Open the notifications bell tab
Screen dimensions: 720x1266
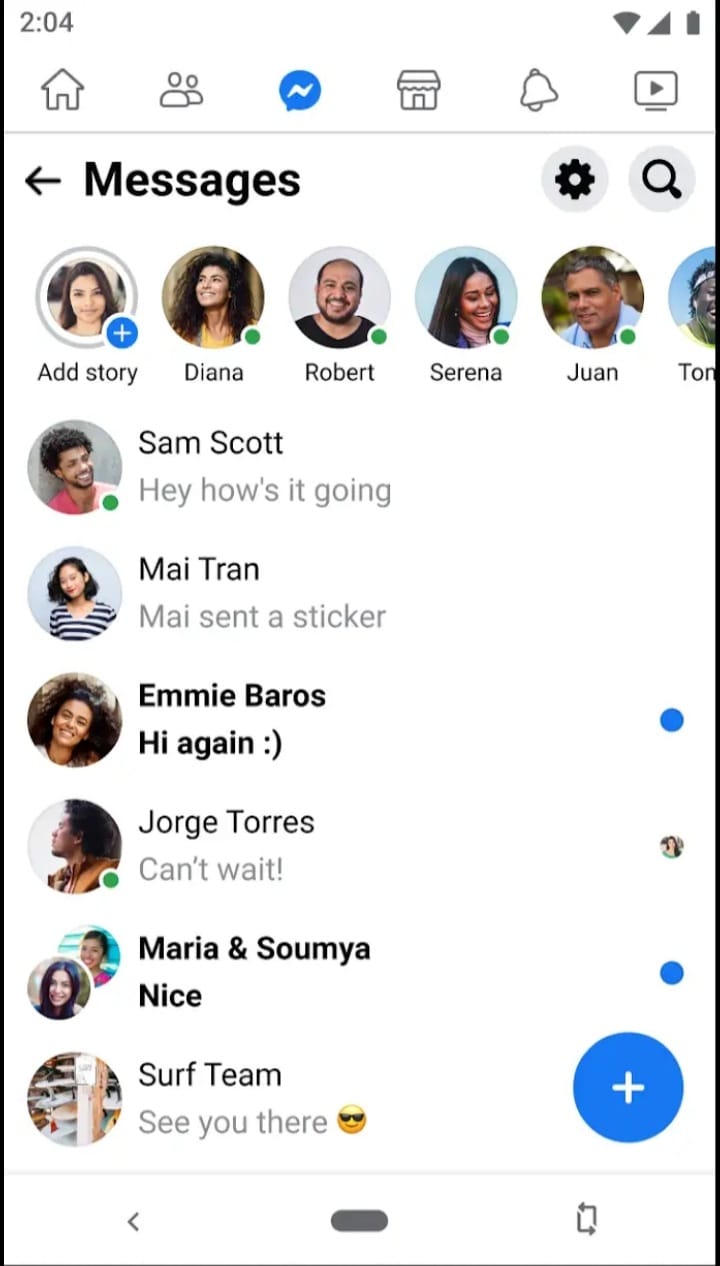click(538, 91)
